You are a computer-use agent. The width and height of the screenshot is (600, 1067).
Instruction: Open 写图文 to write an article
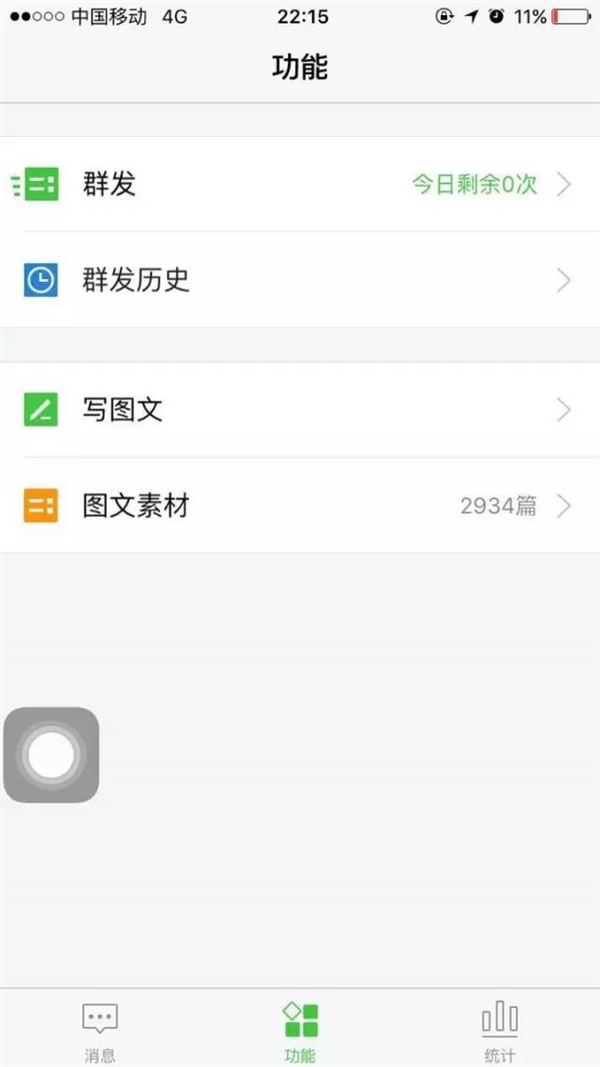(x=300, y=410)
